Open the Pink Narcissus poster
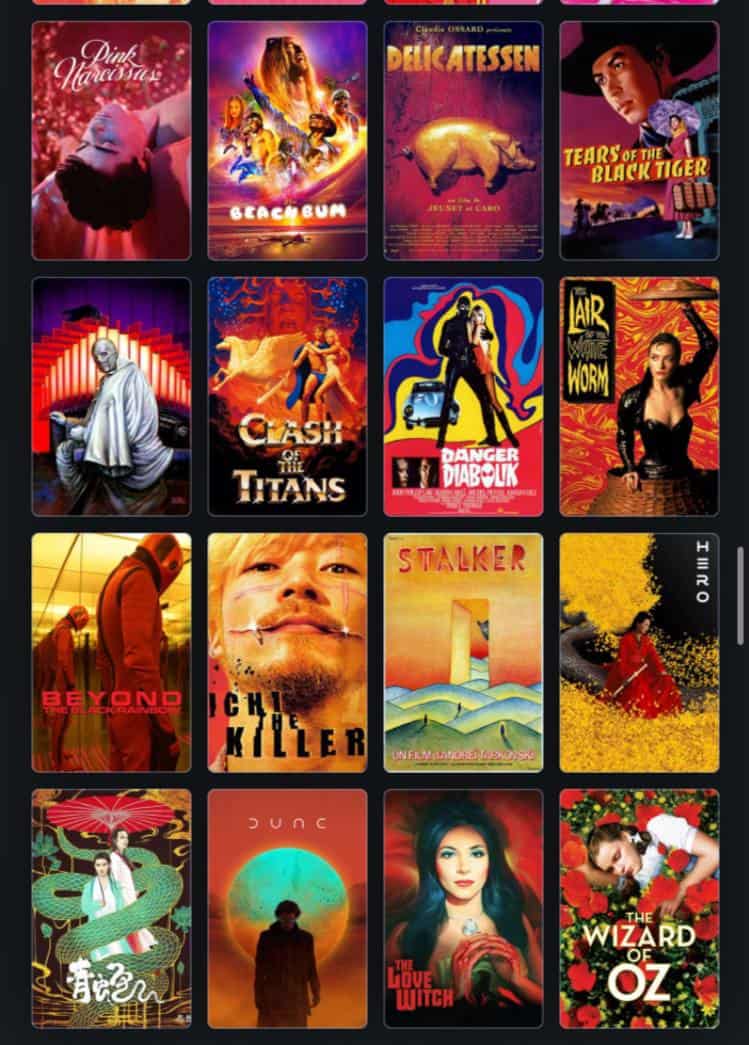Viewport: 749px width, 1045px height. 111,141
